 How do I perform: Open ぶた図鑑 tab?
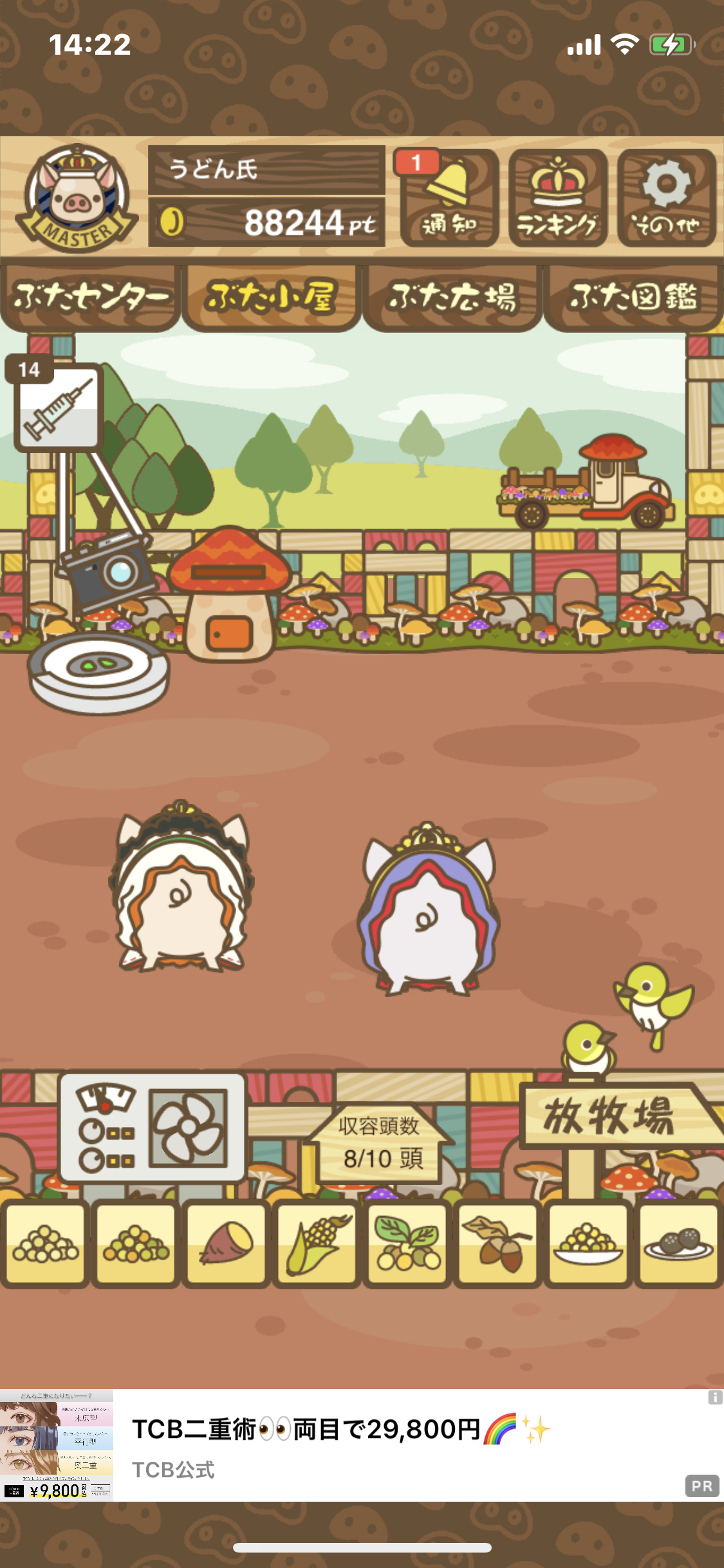click(633, 297)
